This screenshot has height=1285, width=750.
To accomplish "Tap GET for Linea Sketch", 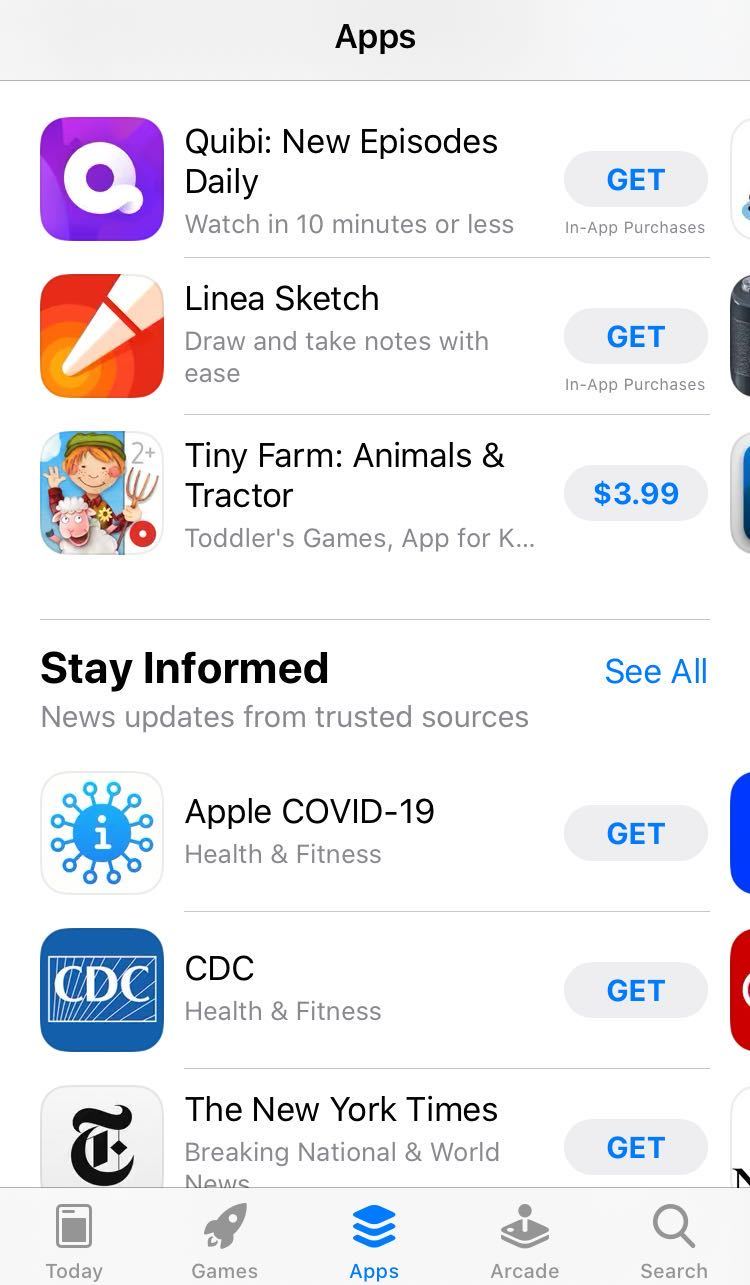I will coord(635,336).
